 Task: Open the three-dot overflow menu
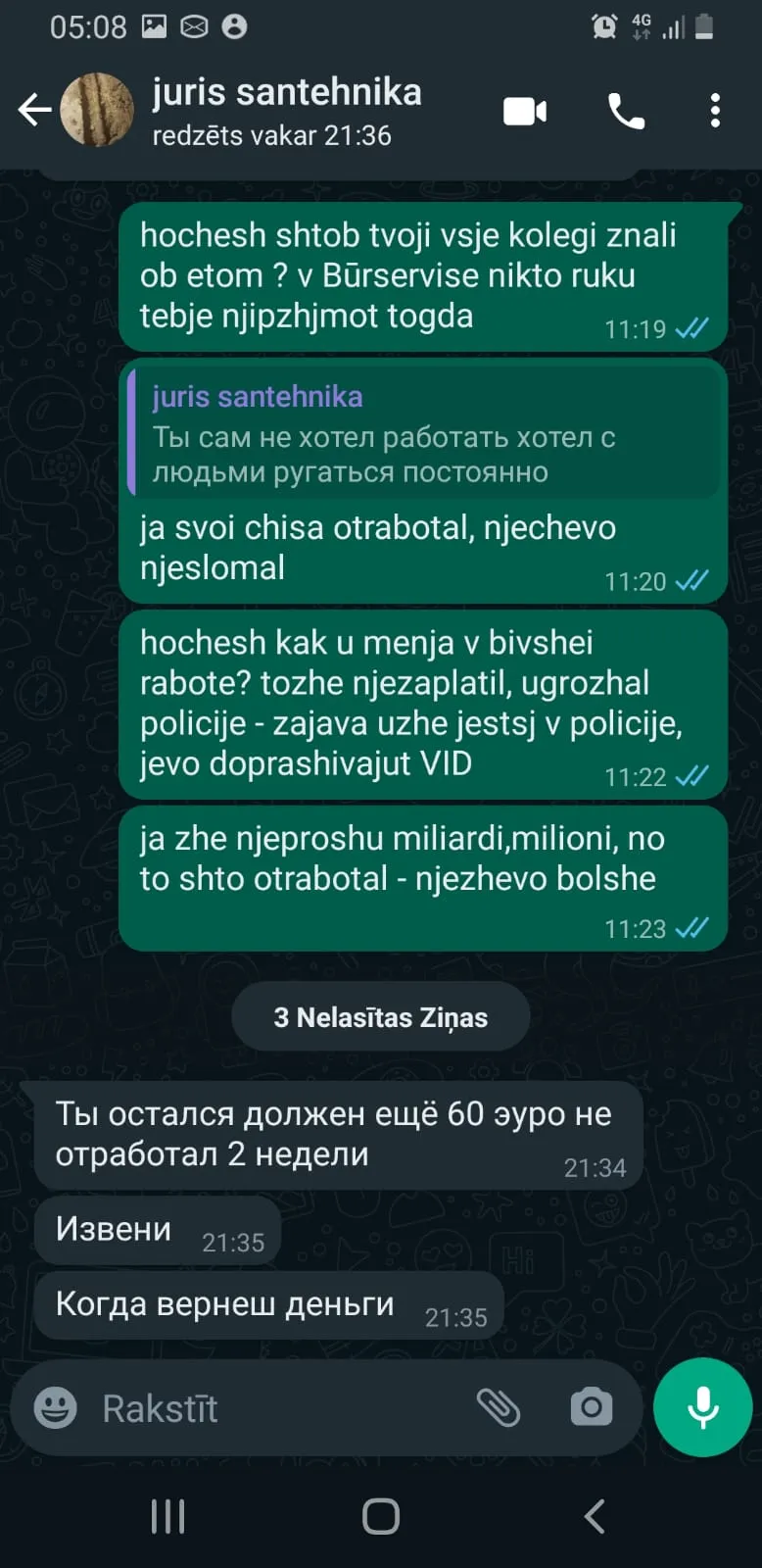click(715, 111)
